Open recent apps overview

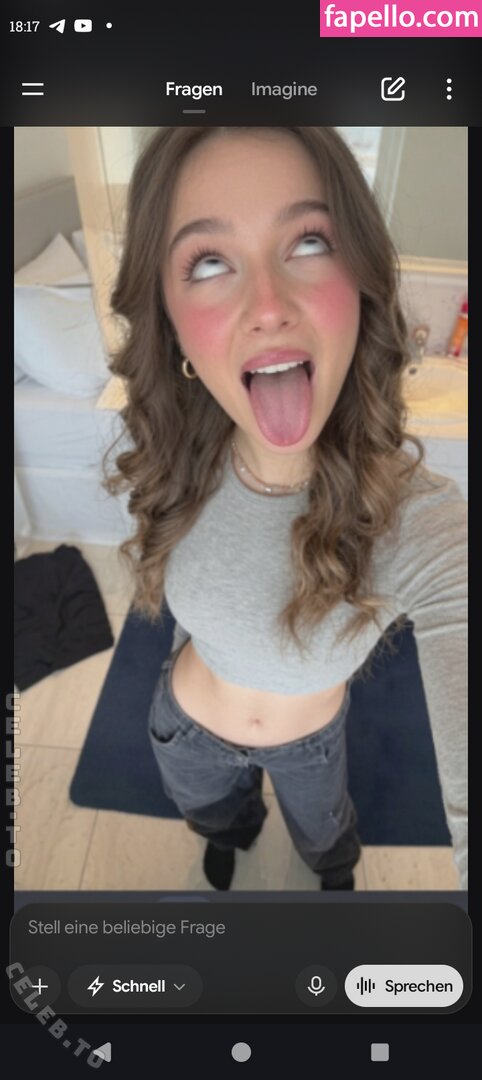pos(379,1052)
